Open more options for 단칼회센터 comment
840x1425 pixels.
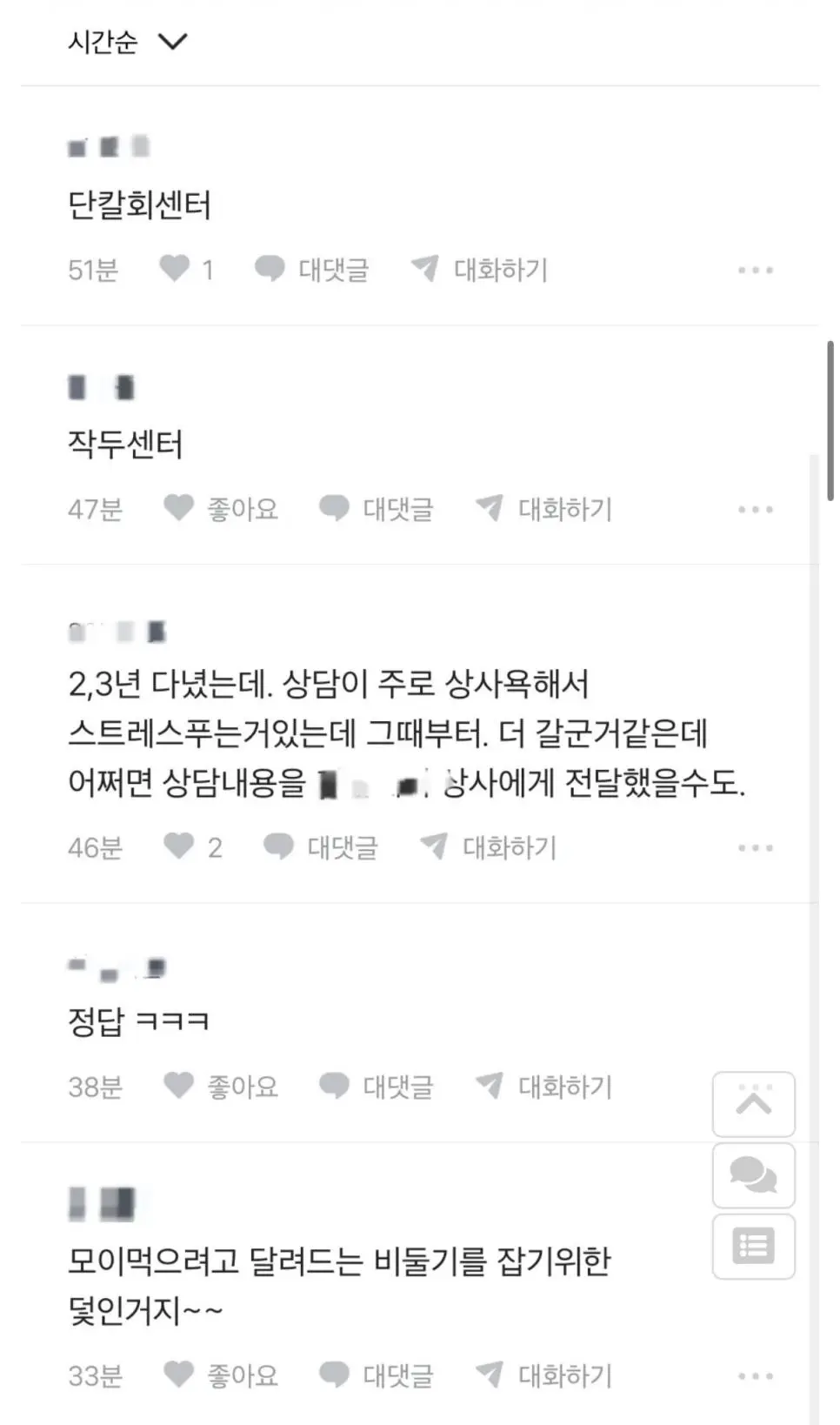click(755, 271)
